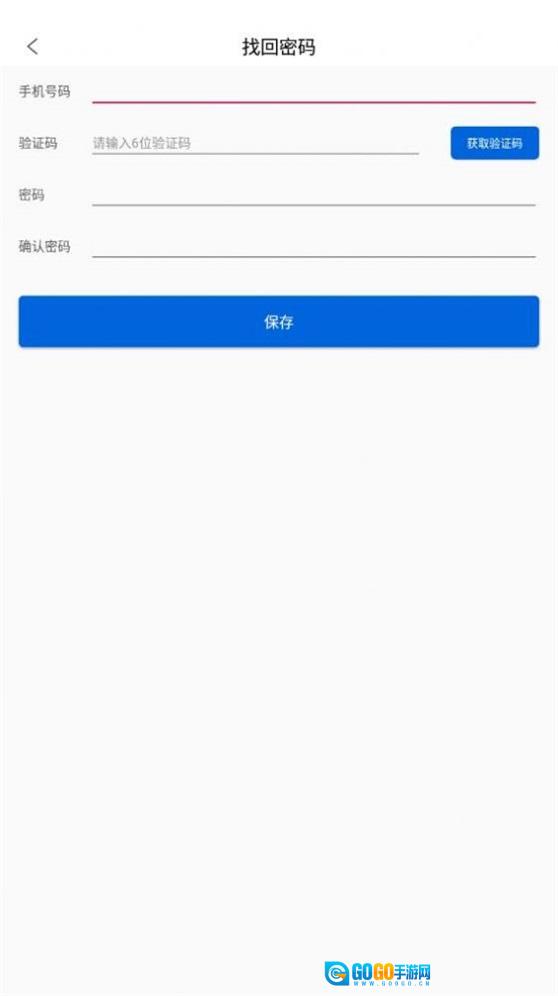This screenshot has width=558, height=996.
Task: Focus the 手机号码 phone number field
Action: coord(313,91)
